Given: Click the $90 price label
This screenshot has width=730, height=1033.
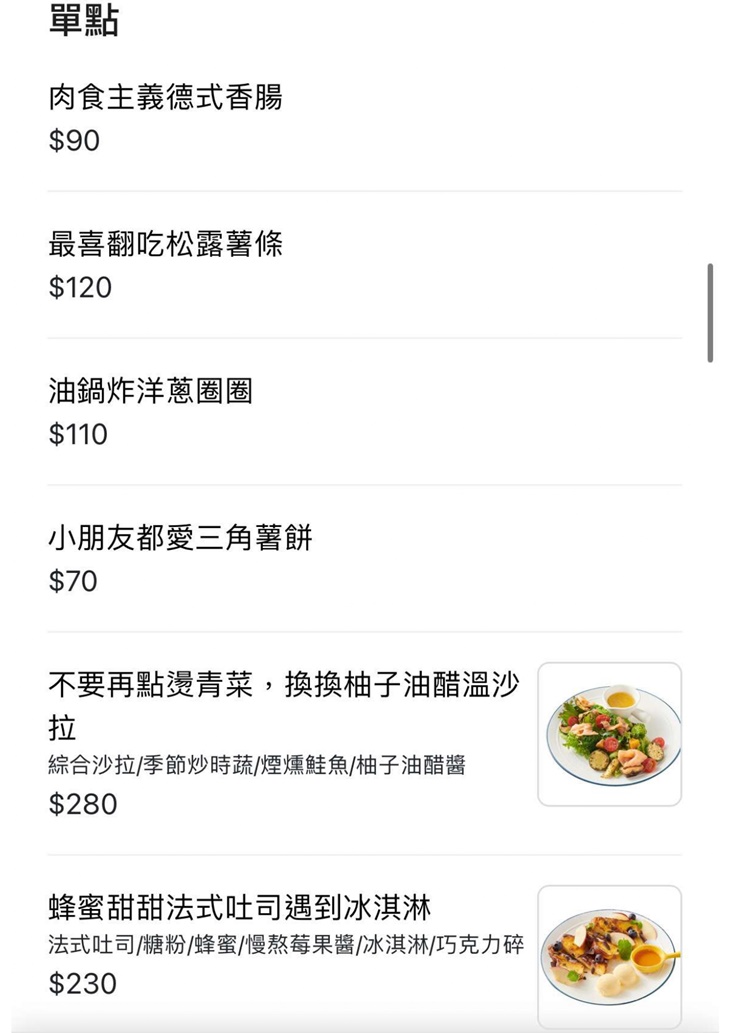Looking at the screenshot, I should click(74, 141).
